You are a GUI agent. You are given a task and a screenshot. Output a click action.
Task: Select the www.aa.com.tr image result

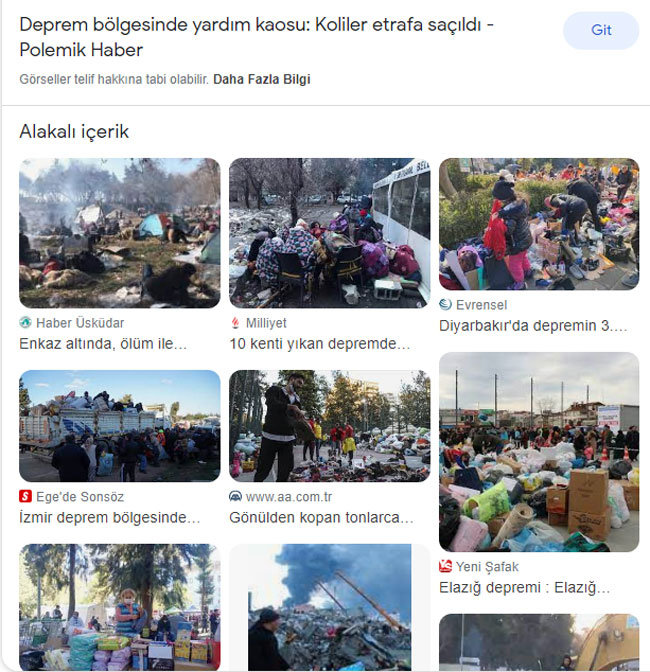tap(329, 425)
